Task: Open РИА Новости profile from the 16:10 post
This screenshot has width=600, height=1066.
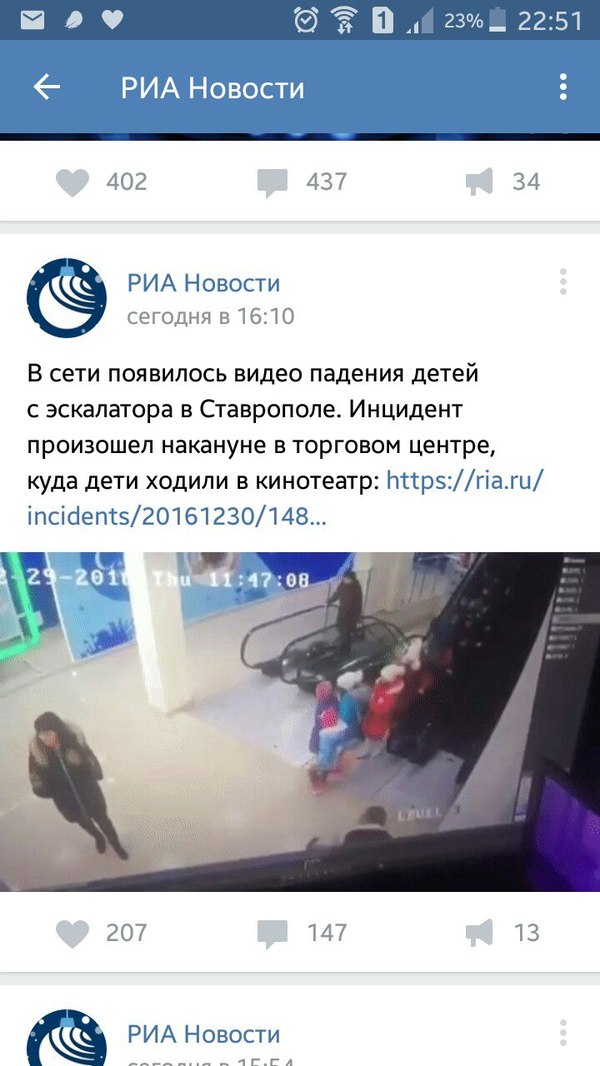Action: click(203, 284)
